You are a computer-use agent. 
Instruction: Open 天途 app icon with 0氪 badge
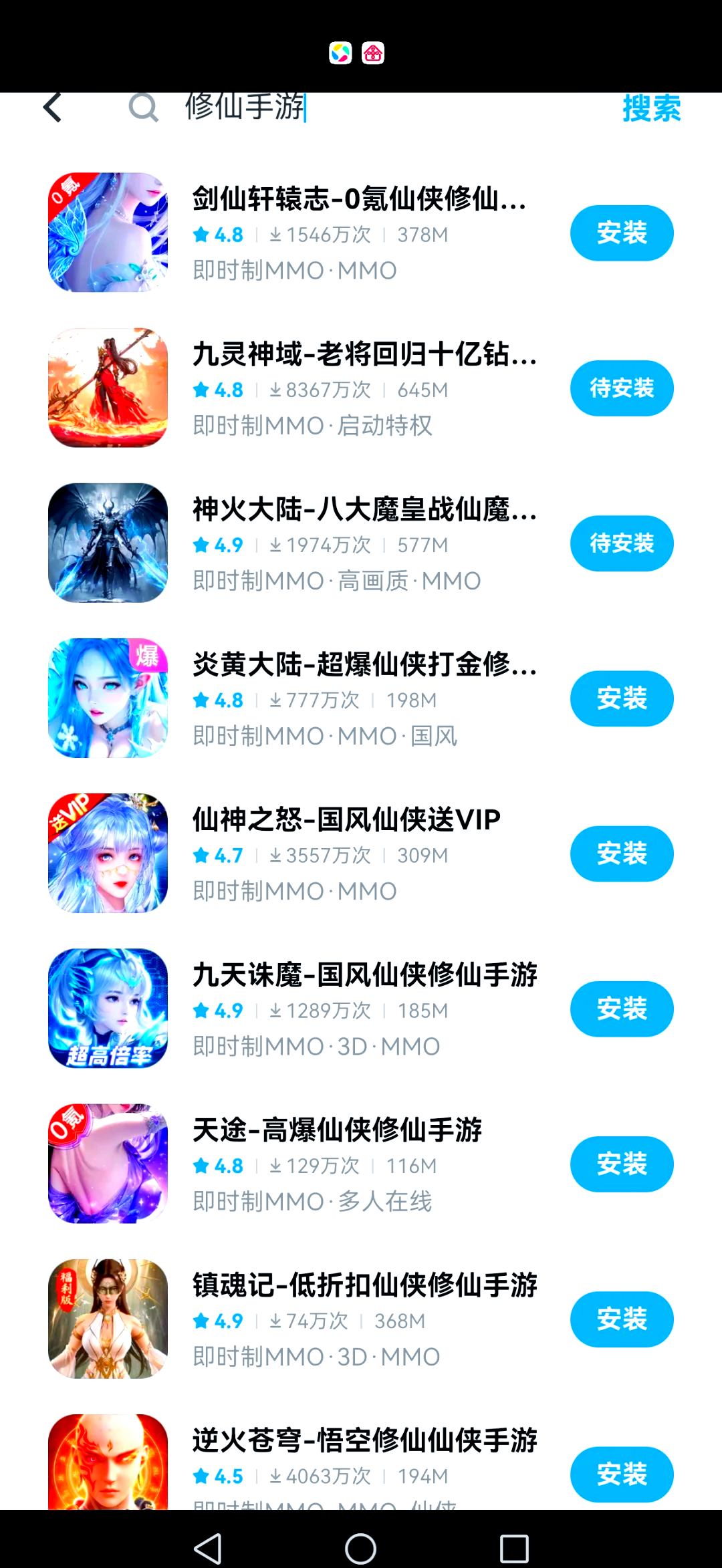108,1163
